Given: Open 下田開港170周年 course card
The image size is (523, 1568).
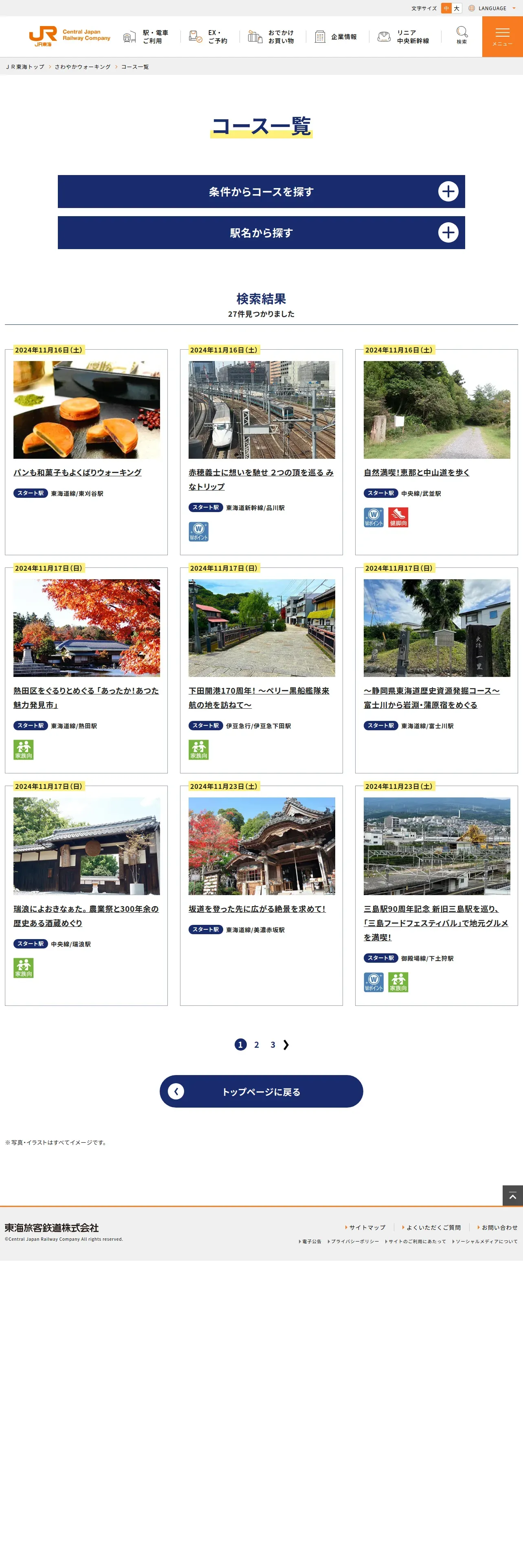Looking at the screenshot, I should pyautogui.click(x=259, y=698).
